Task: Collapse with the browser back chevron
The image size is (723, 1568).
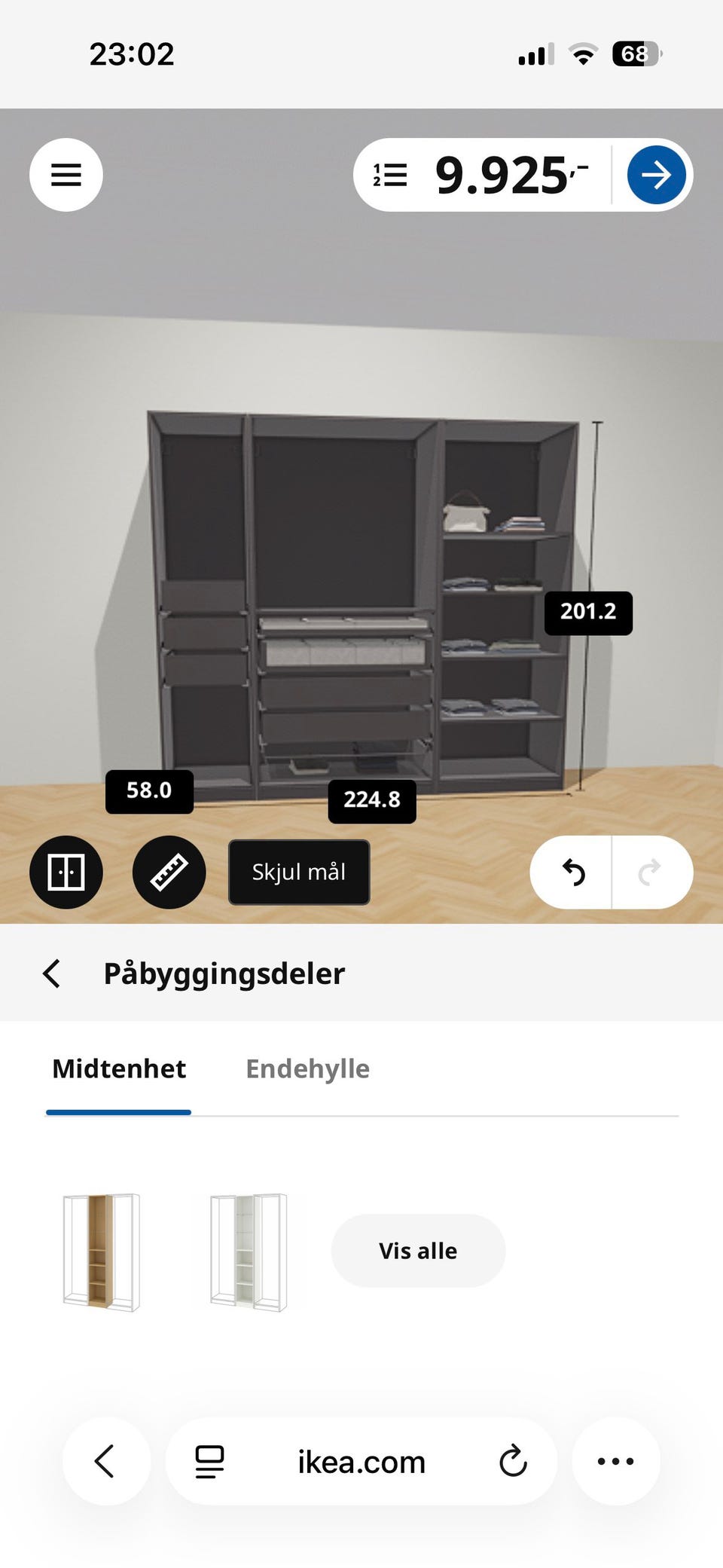Action: point(107,1460)
